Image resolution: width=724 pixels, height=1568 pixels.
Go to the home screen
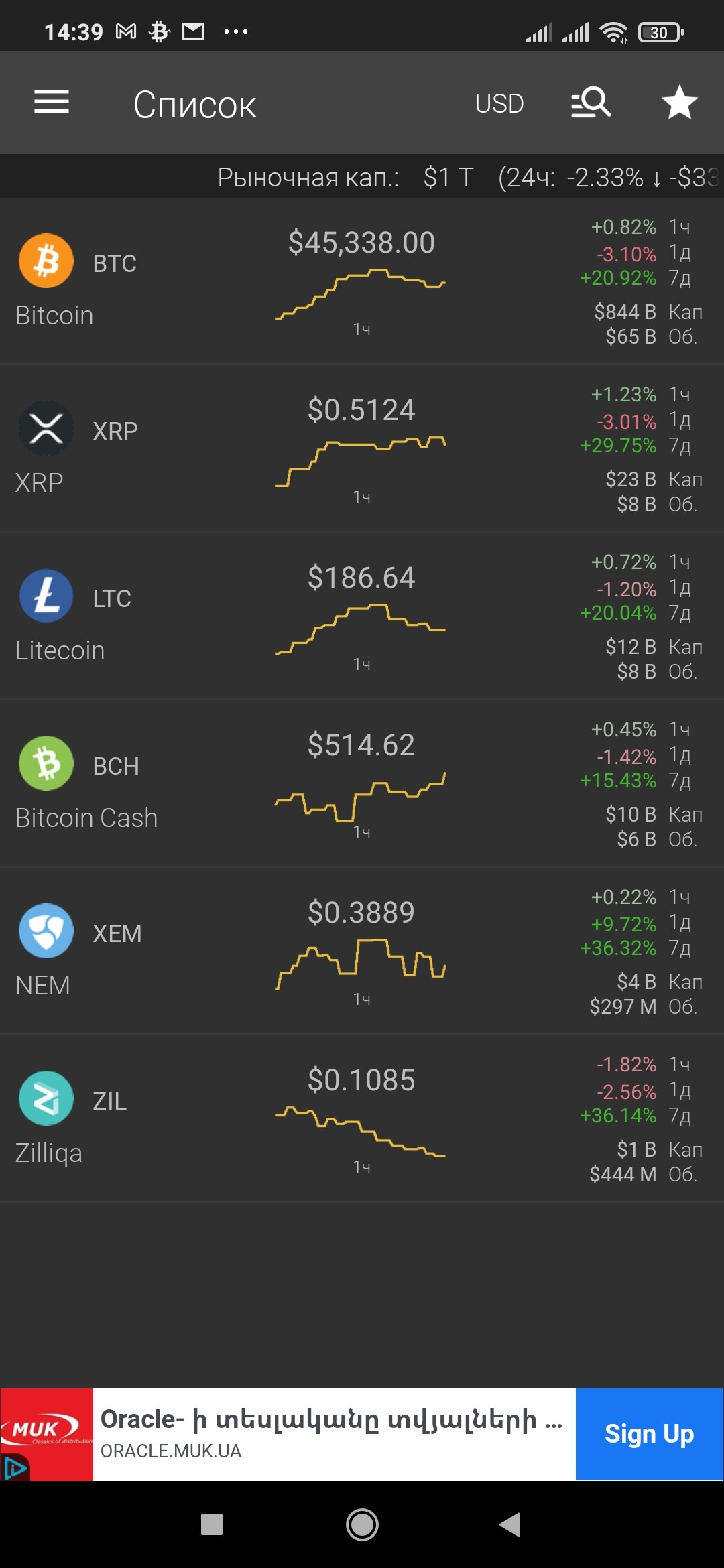362,1524
